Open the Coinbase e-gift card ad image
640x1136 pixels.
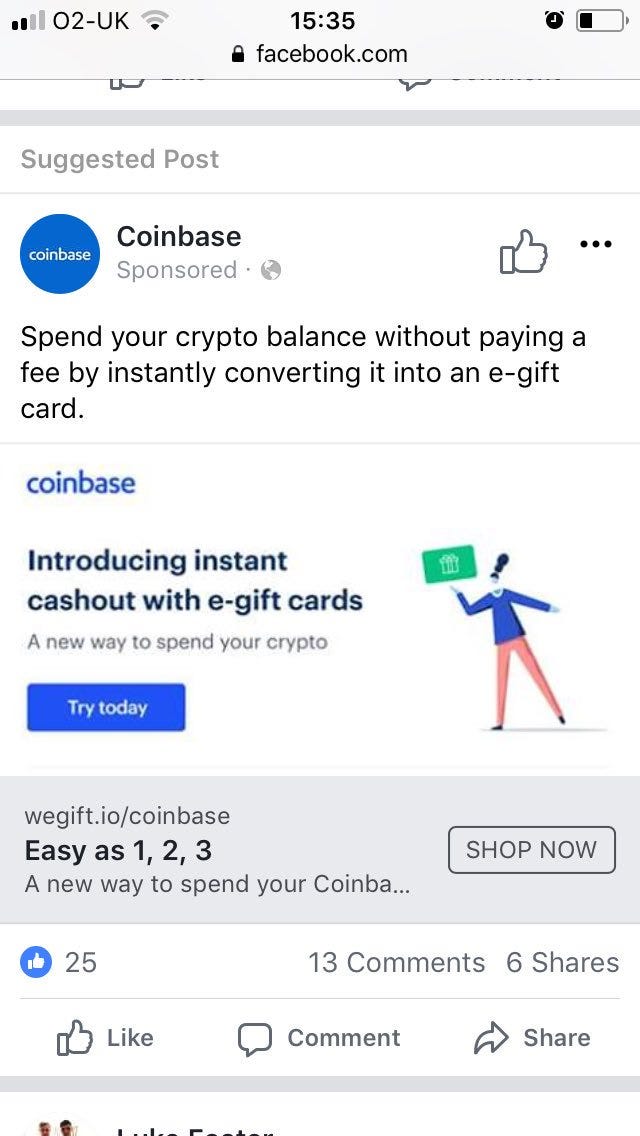[320, 610]
